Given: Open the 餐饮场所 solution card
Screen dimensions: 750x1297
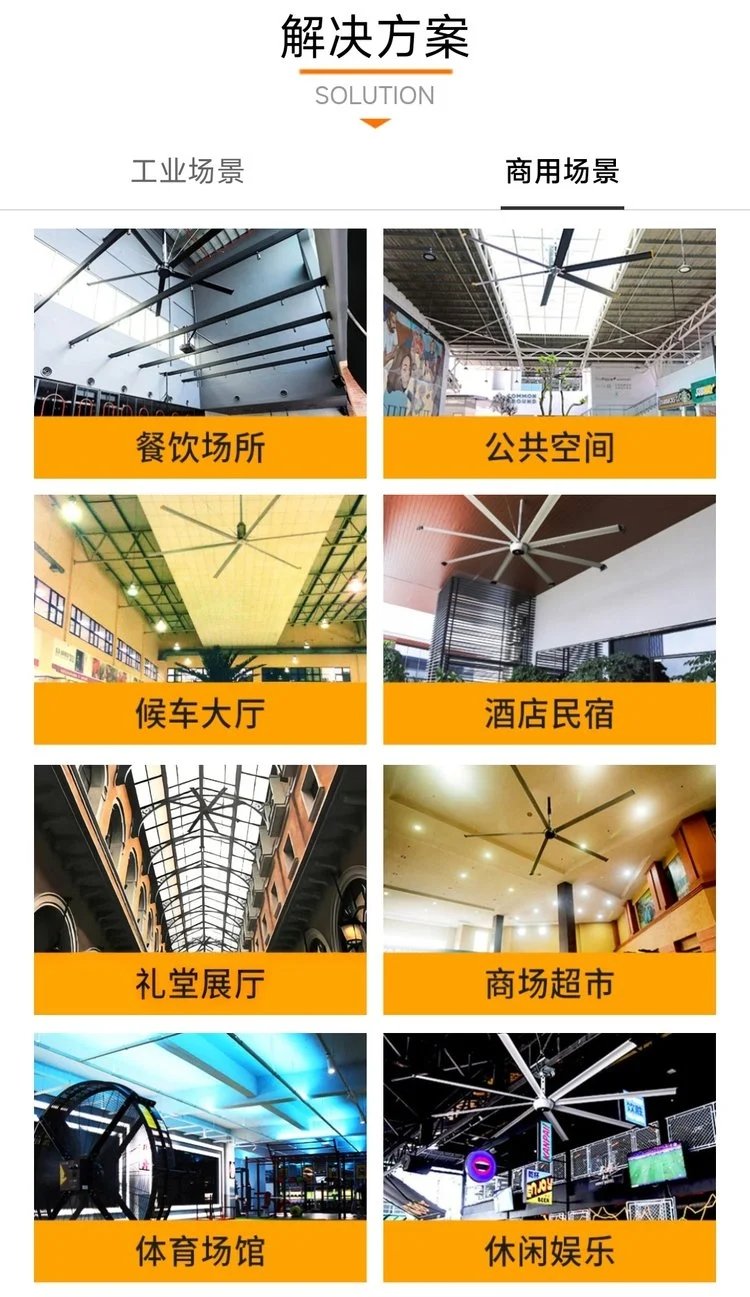Looking at the screenshot, I should (200, 353).
